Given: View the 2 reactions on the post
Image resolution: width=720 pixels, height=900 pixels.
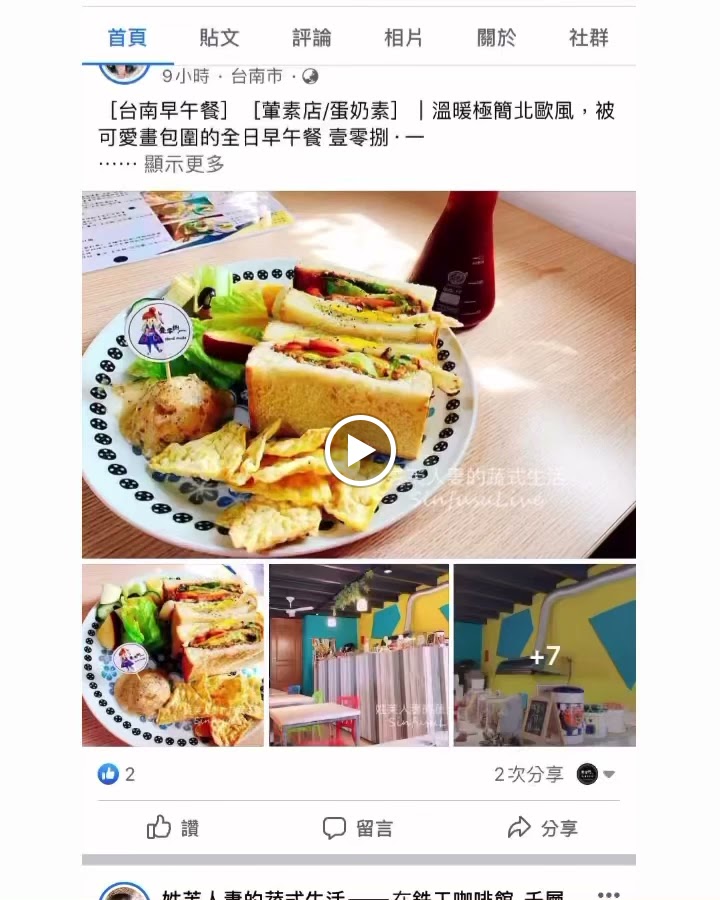Looking at the screenshot, I should (x=116, y=774).
